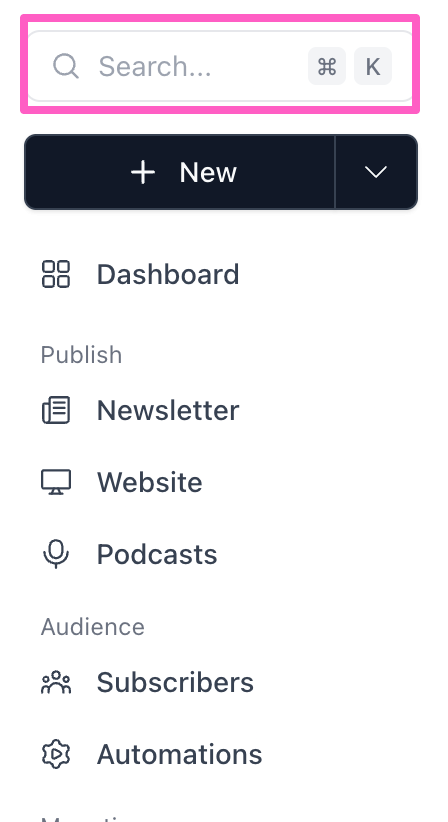Open the Dashboard
448x822 pixels.
click(220, 274)
